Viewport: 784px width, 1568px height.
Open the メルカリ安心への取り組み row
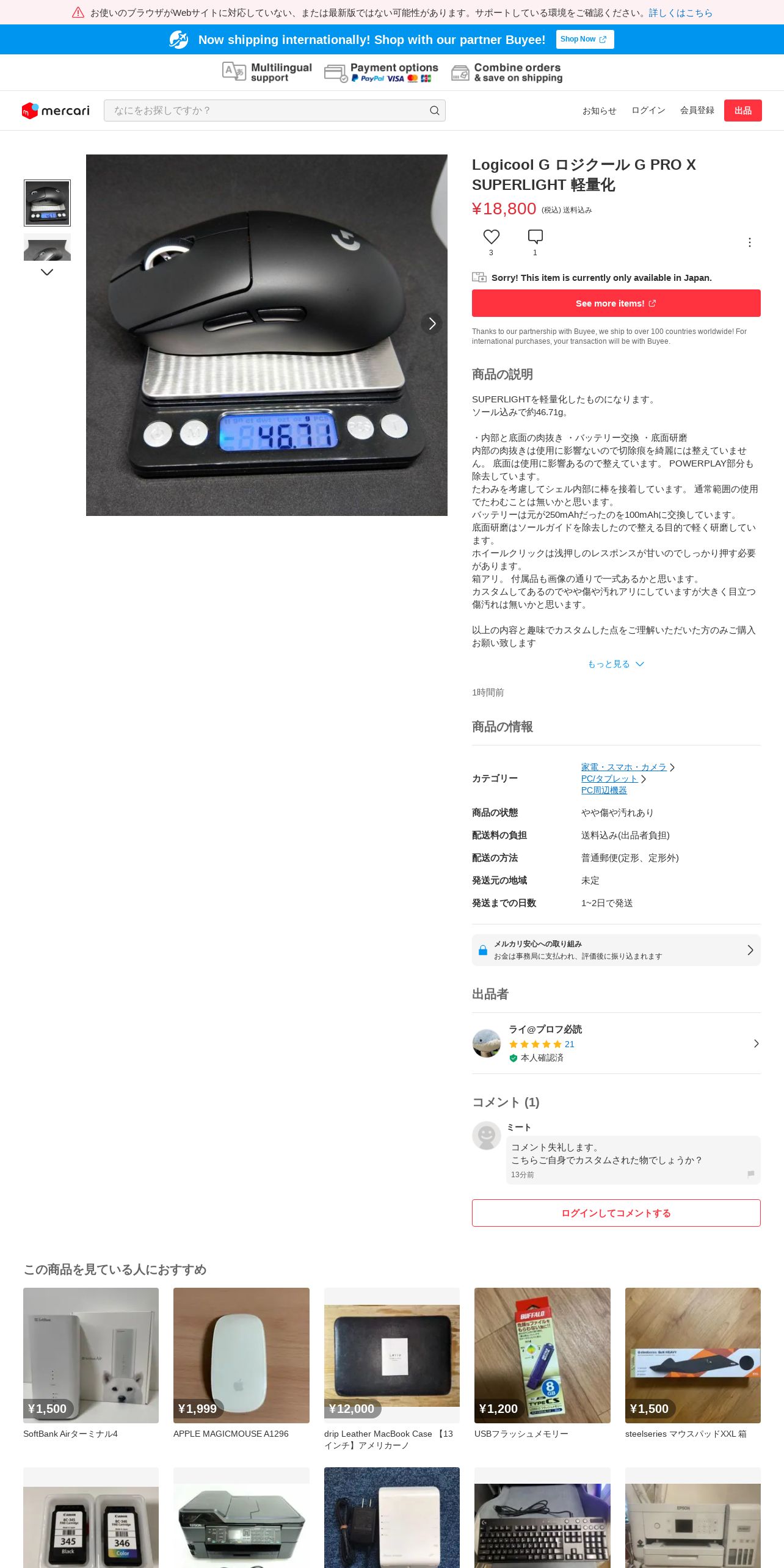[616, 950]
